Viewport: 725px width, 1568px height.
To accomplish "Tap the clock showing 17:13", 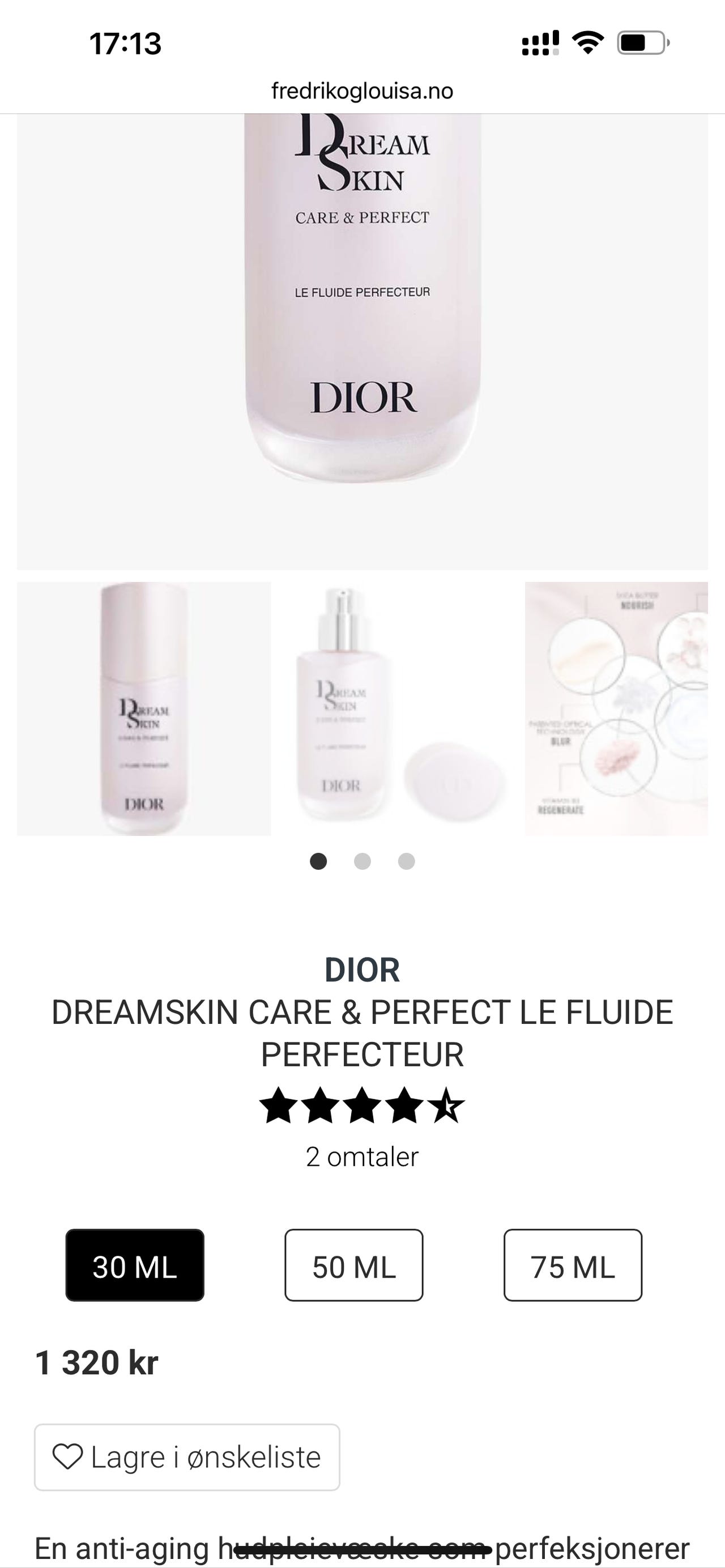I will 126,42.
